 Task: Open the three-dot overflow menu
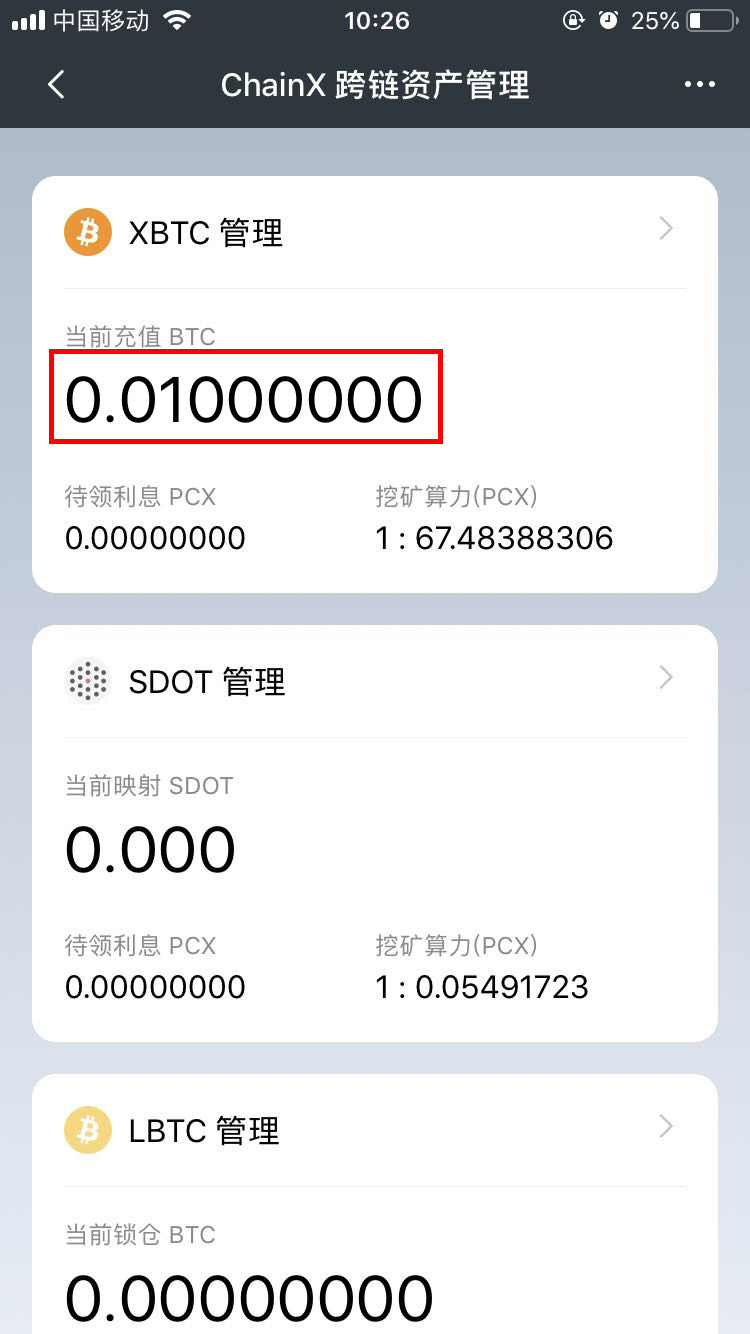click(699, 85)
